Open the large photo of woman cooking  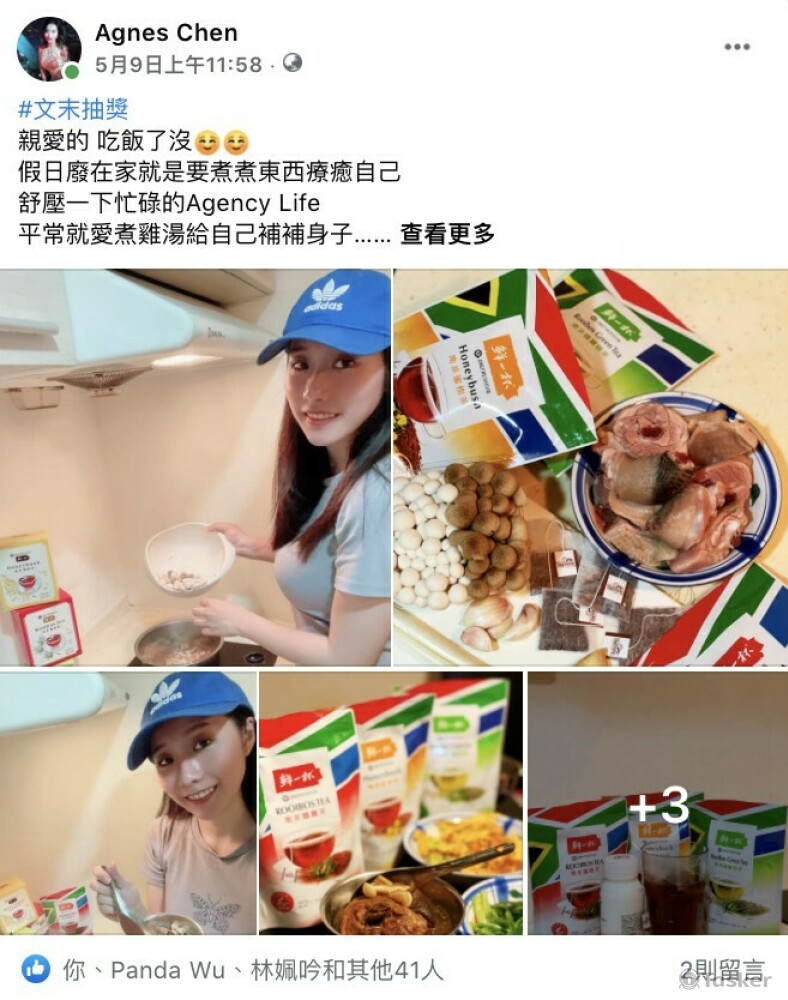tap(195, 467)
